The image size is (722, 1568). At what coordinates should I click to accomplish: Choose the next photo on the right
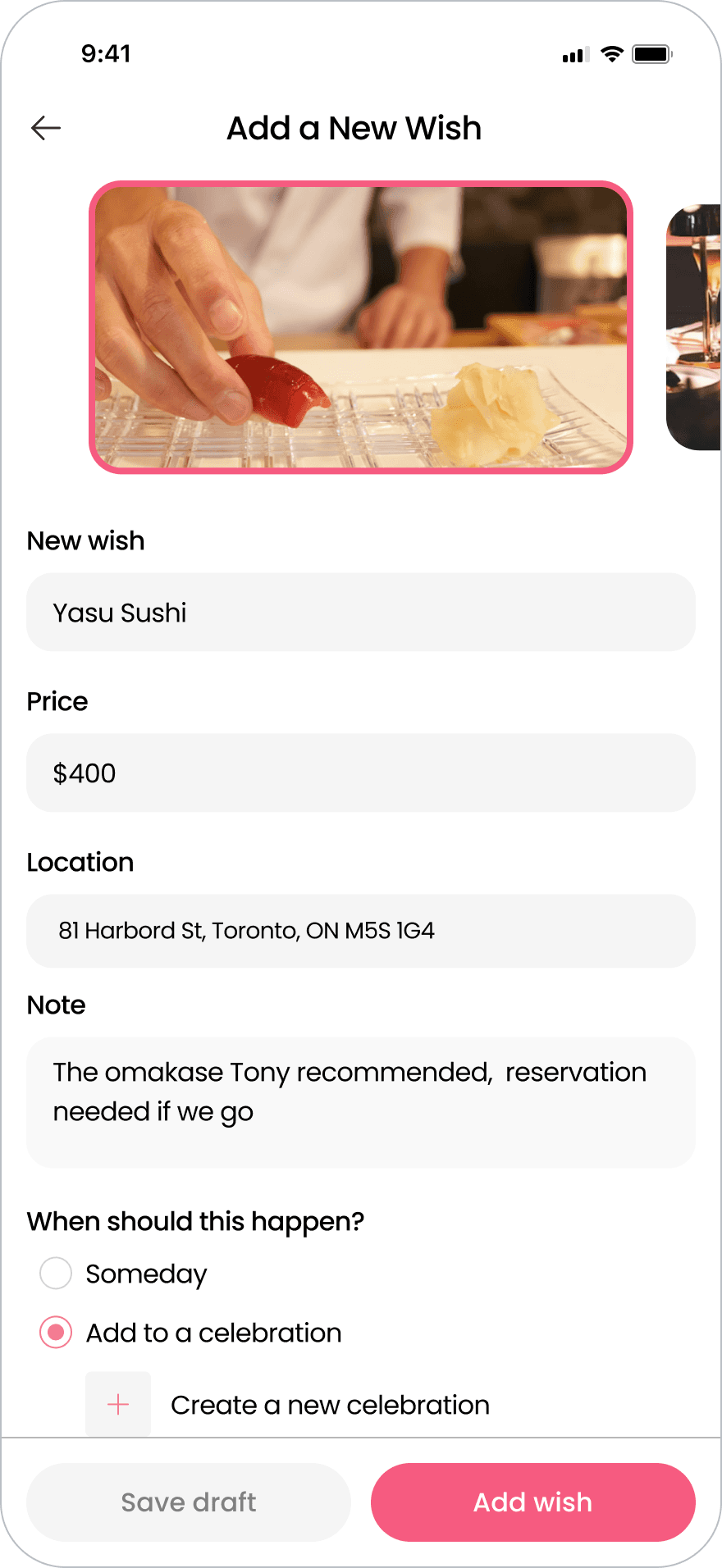click(x=696, y=327)
